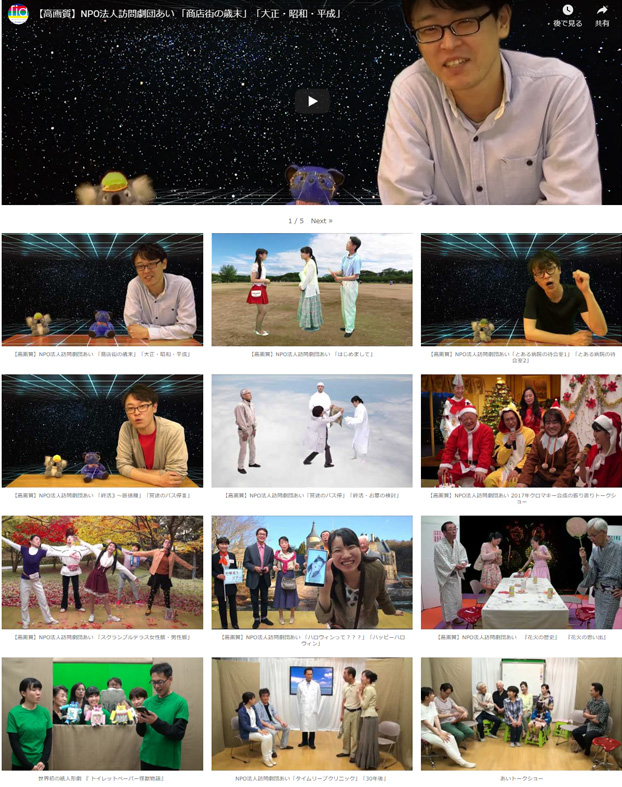This screenshot has height=787, width=622.
Task: Add video to watch later (後で見る)
Action: pos(567,14)
